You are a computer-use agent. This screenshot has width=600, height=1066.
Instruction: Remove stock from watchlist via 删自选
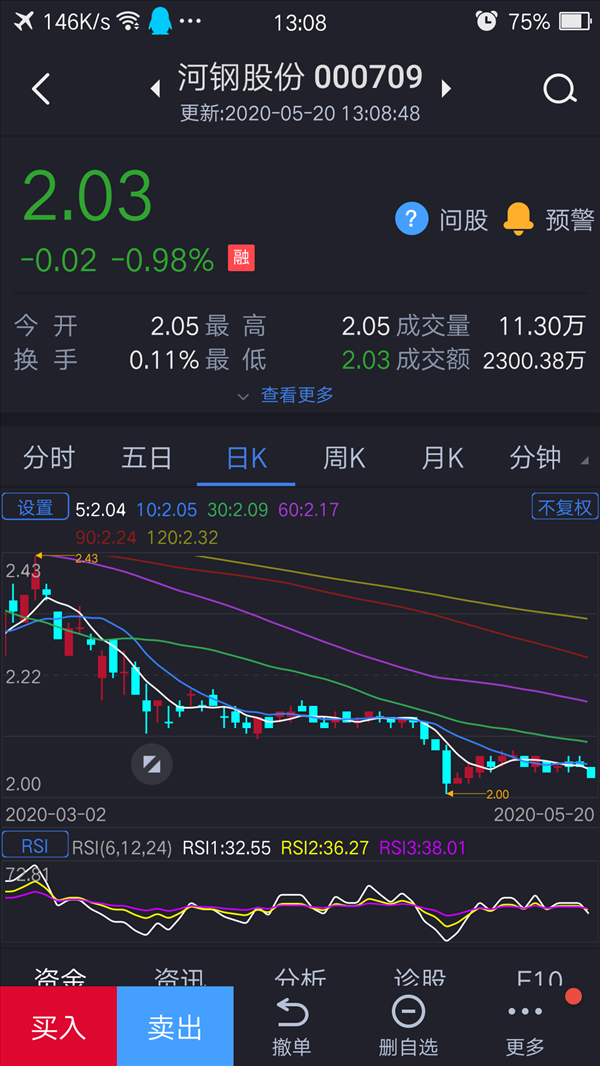[408, 1026]
